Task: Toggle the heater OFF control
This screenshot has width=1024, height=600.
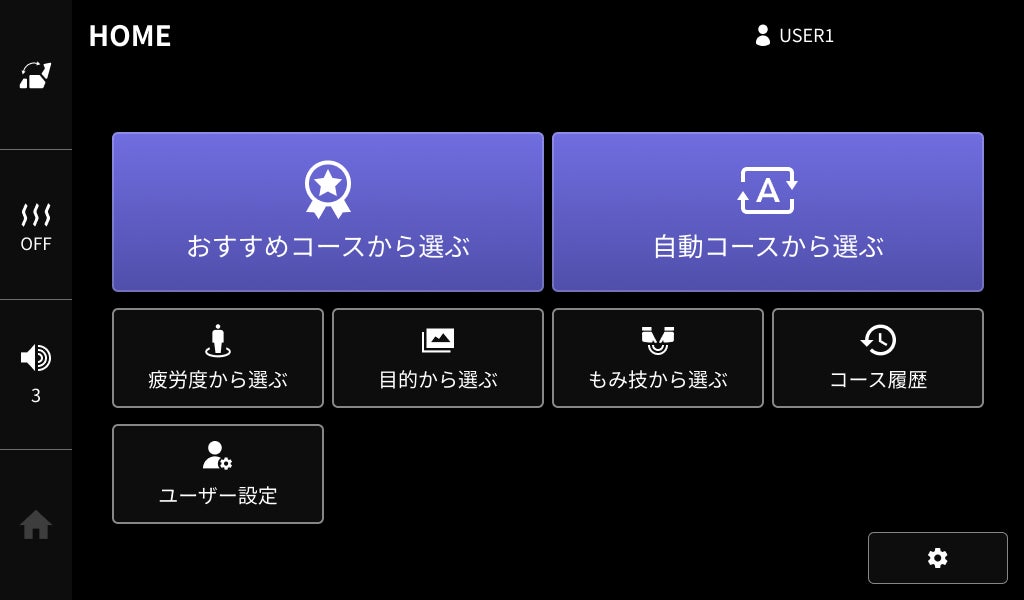Action: pos(36,226)
